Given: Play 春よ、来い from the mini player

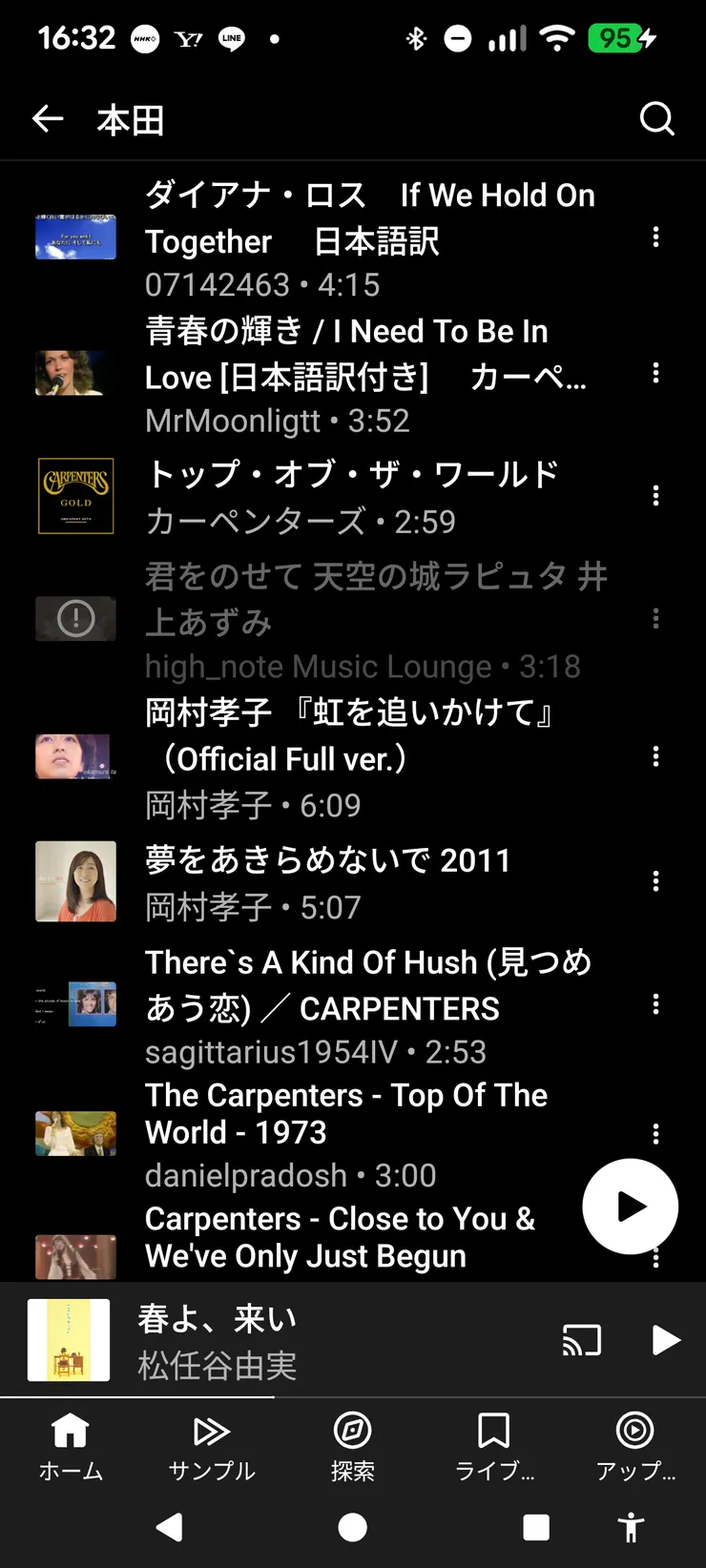Looking at the screenshot, I should click(x=665, y=1340).
